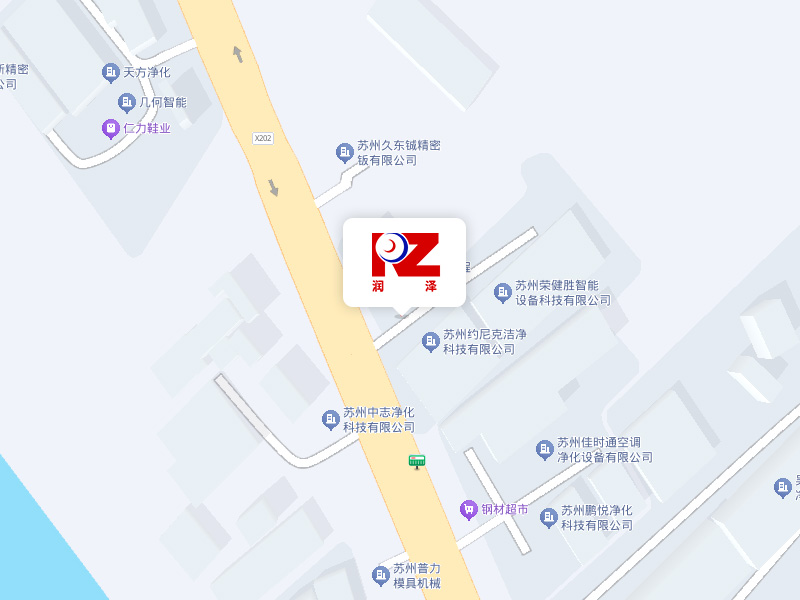Open the 仁力鞋业 shop marker
The width and height of the screenshot is (800, 600).
111,128
